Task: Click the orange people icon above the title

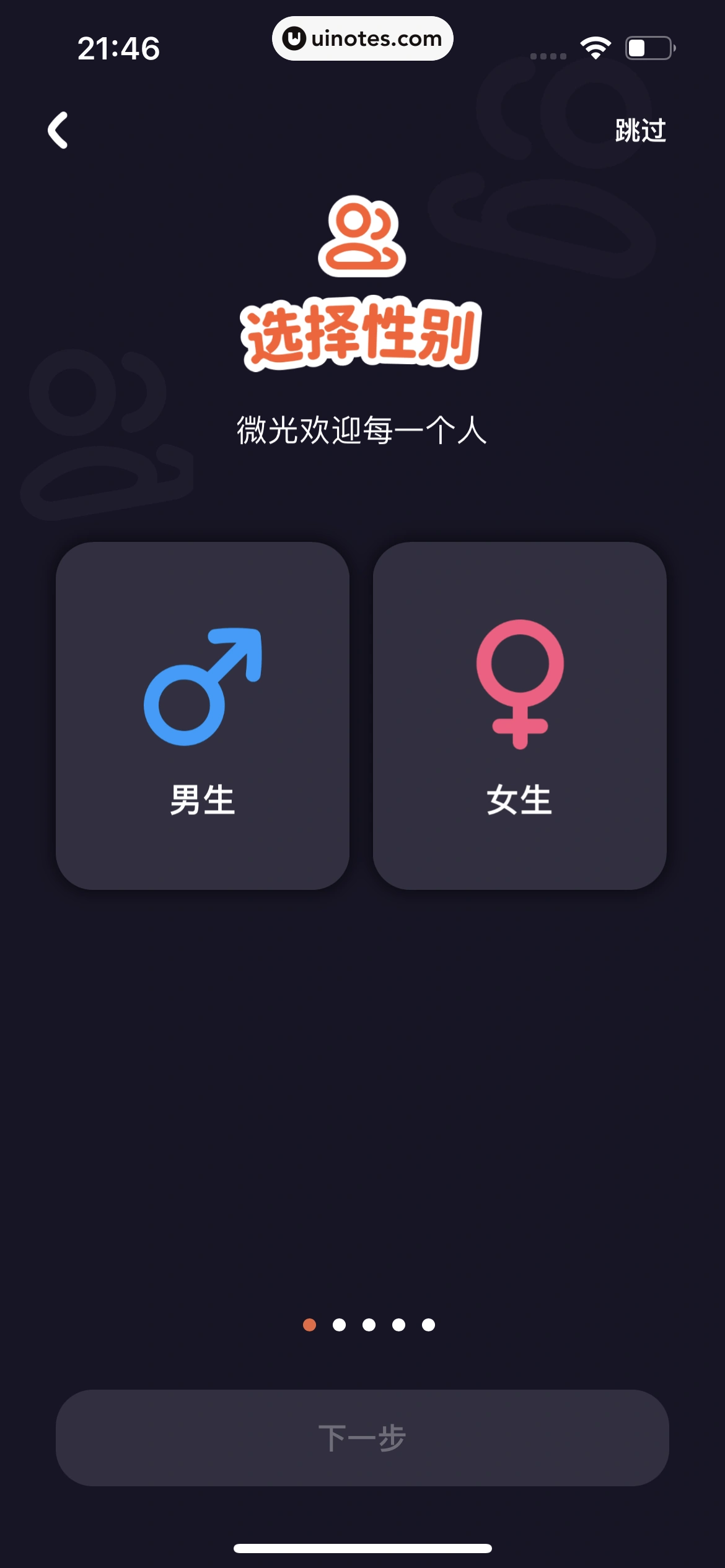Action: tap(362, 237)
